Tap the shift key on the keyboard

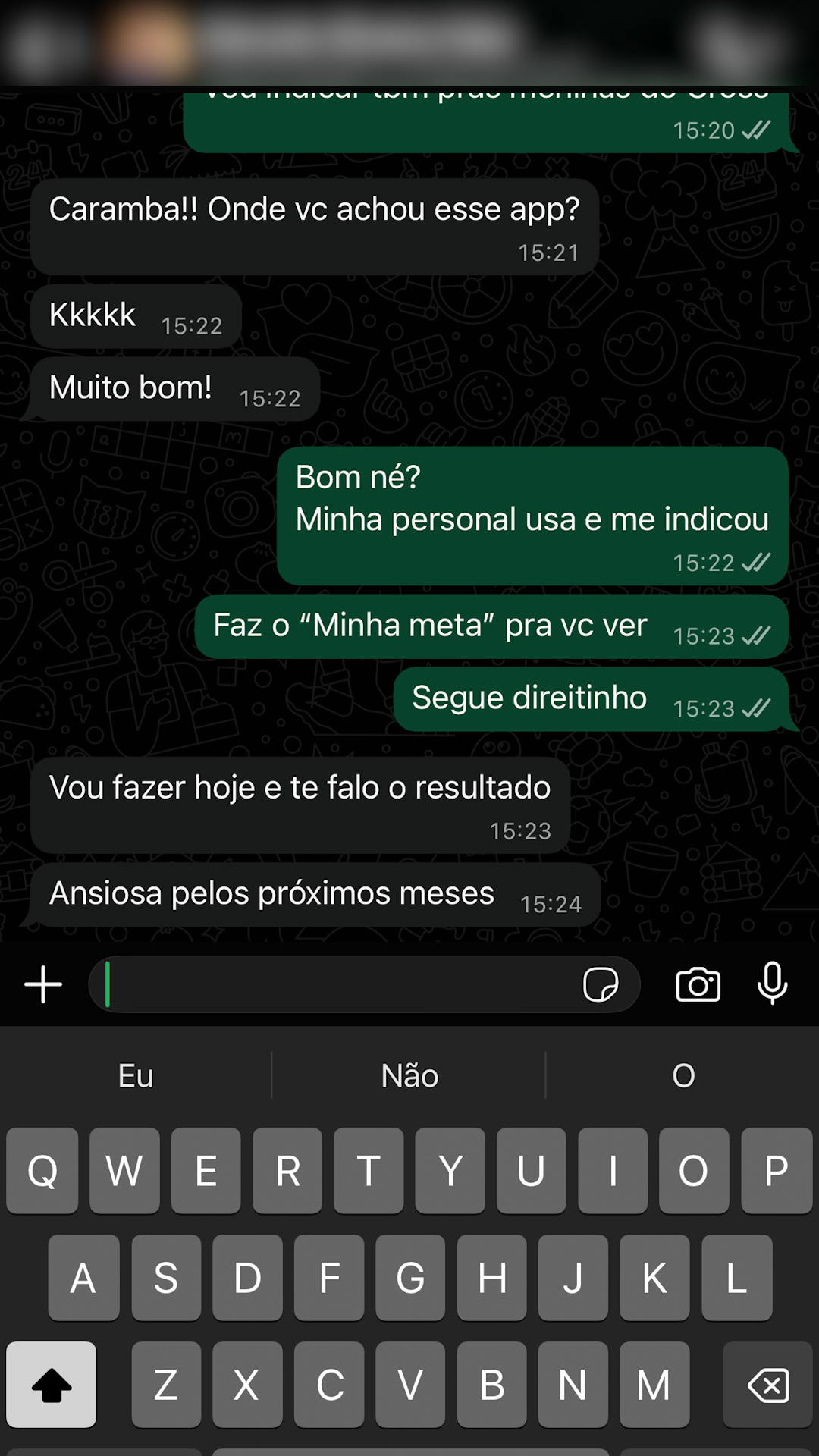(52, 1384)
